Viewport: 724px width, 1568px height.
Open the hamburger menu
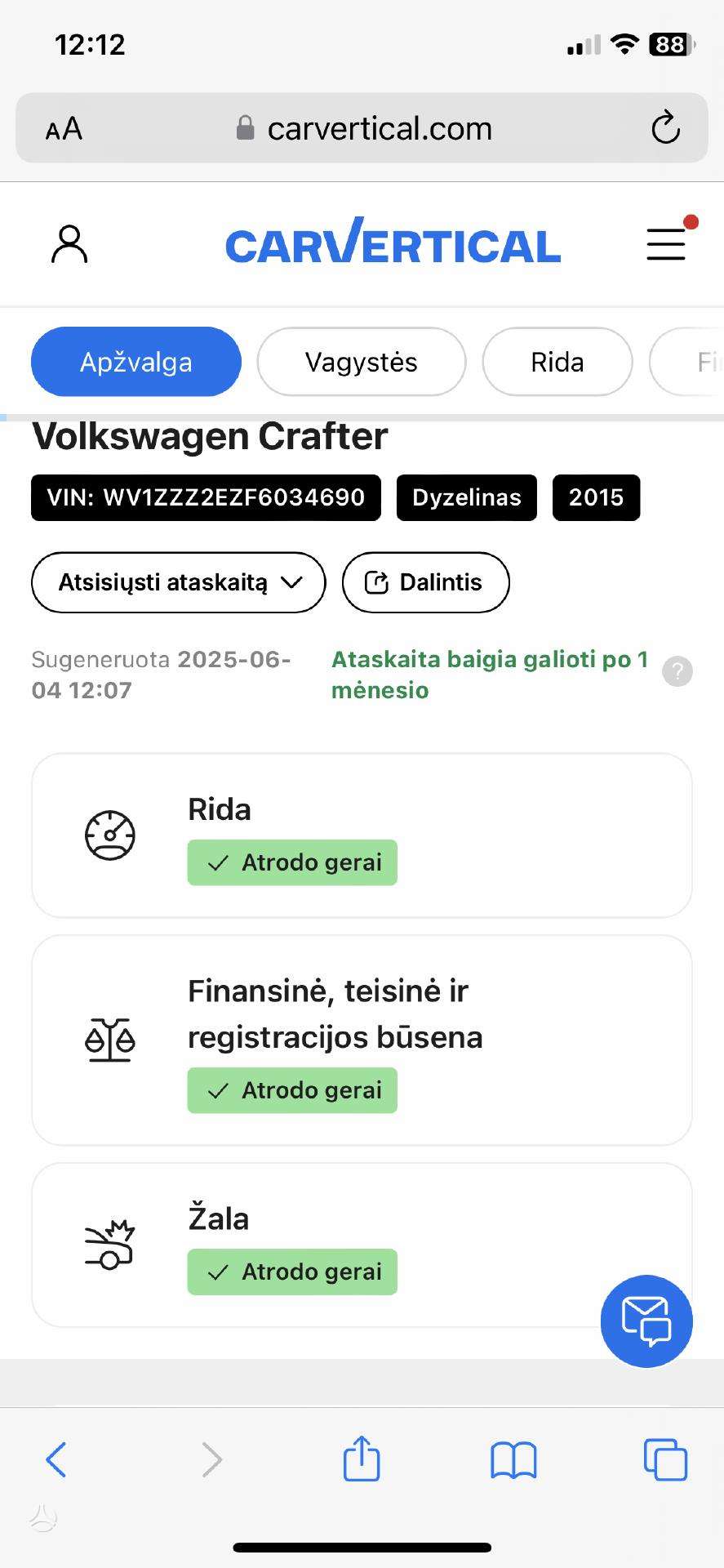pyautogui.click(x=666, y=244)
